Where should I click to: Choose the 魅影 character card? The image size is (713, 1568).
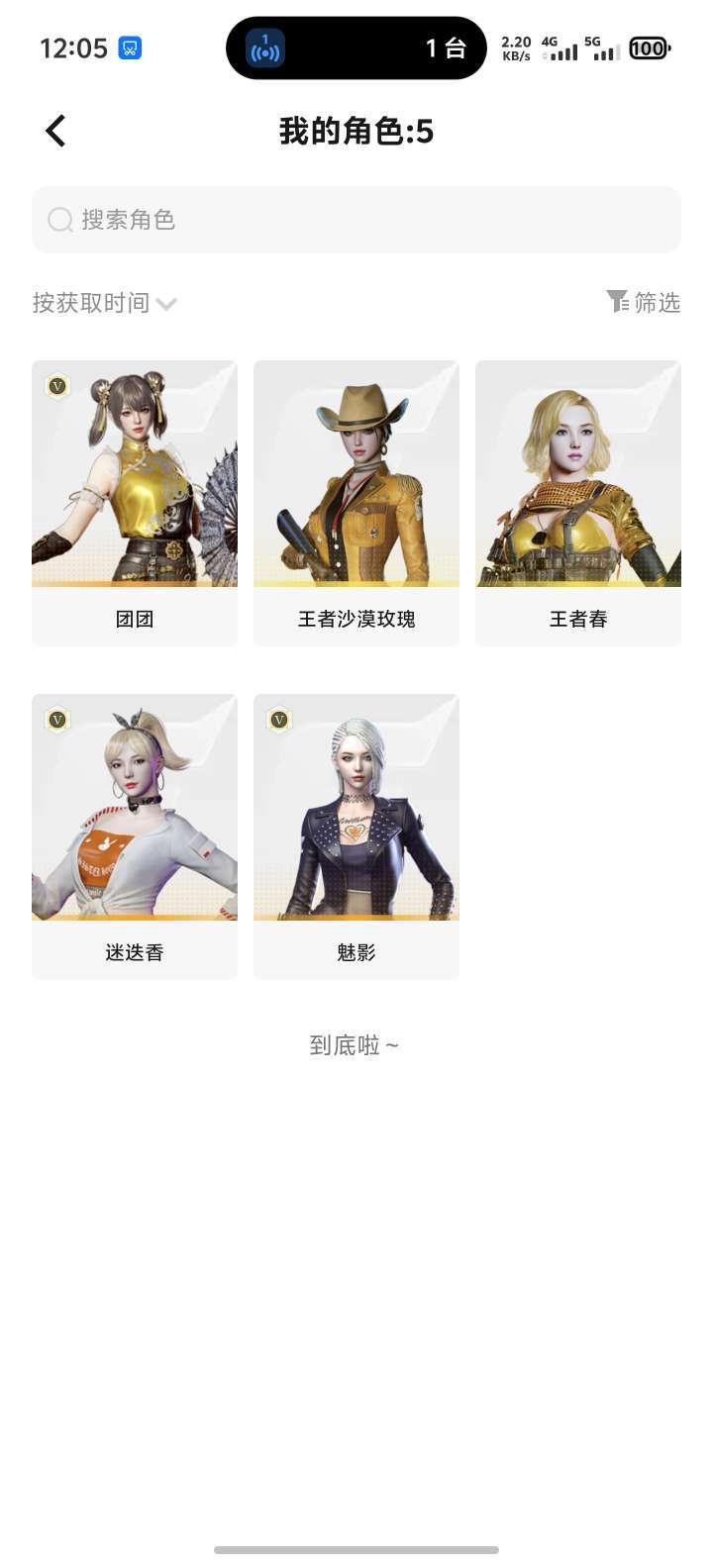[x=356, y=836]
